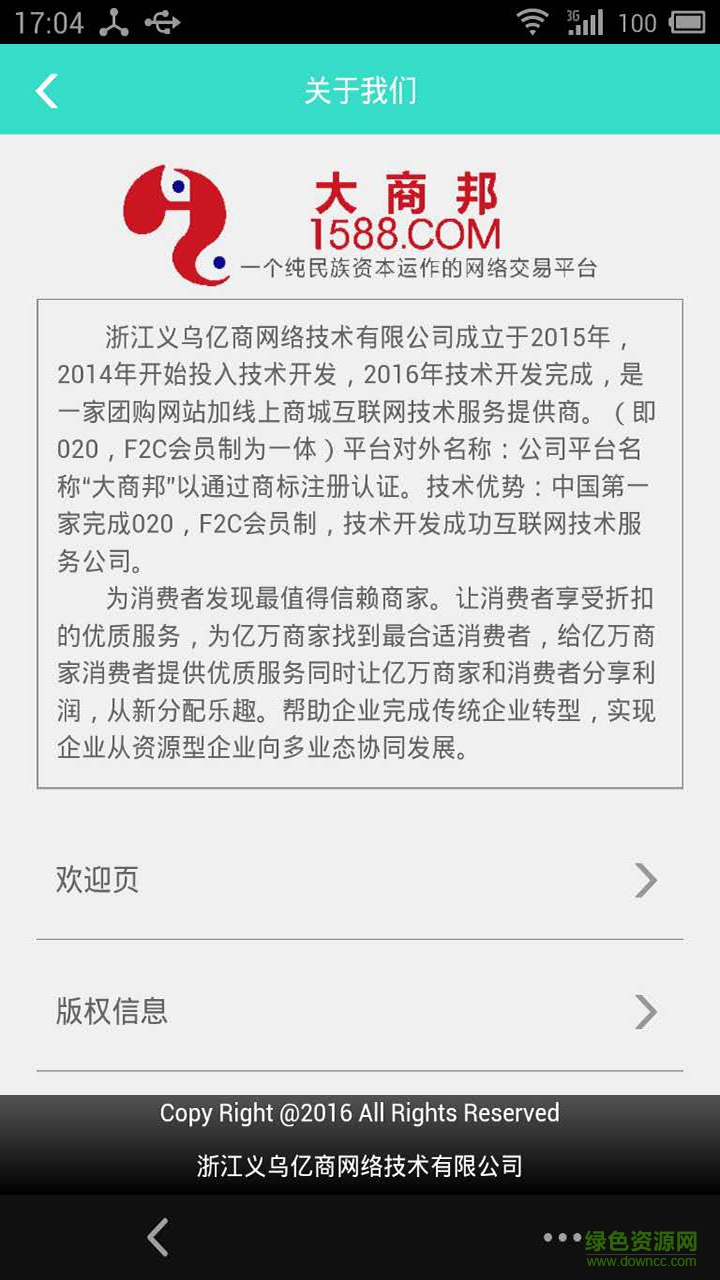Select the 版权信息 menu entry
The image size is (720, 1280).
click(110, 1012)
